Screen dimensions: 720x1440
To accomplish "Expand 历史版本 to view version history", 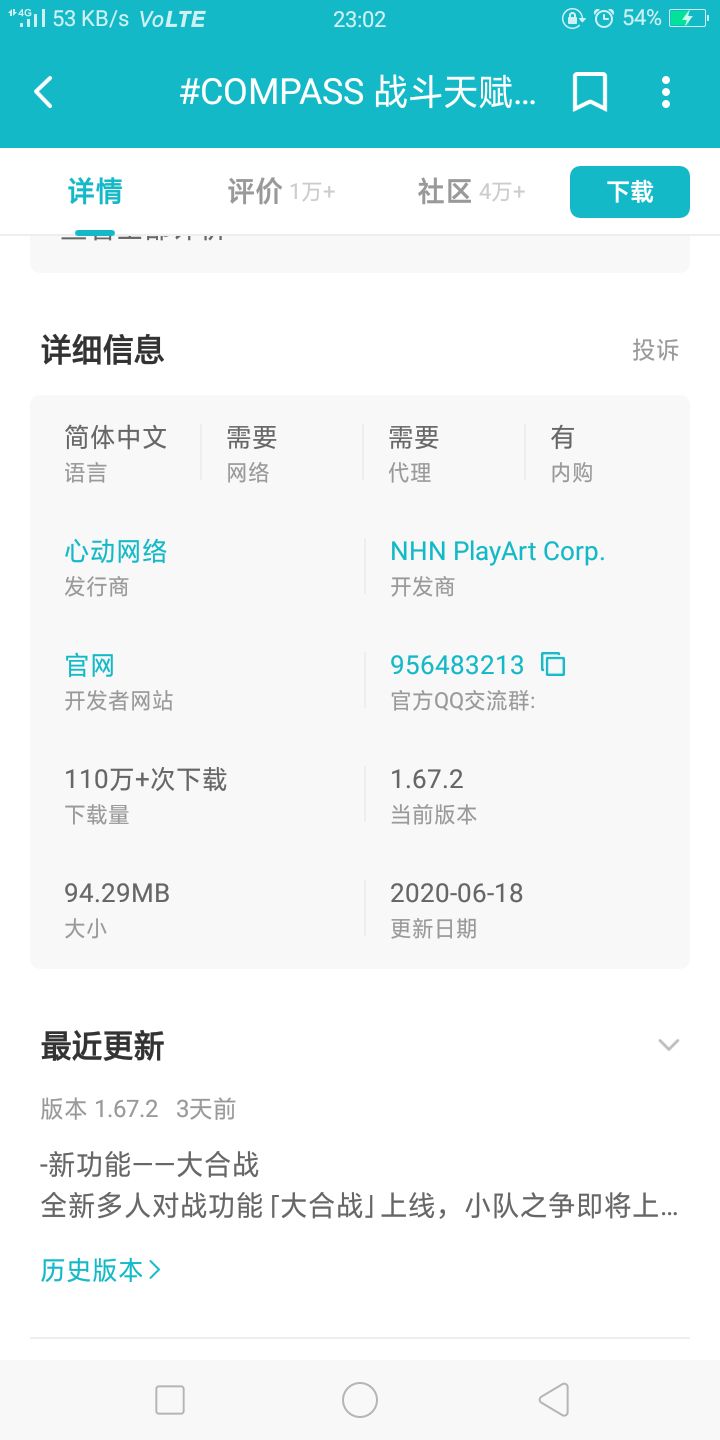I will pyautogui.click(x=98, y=1269).
